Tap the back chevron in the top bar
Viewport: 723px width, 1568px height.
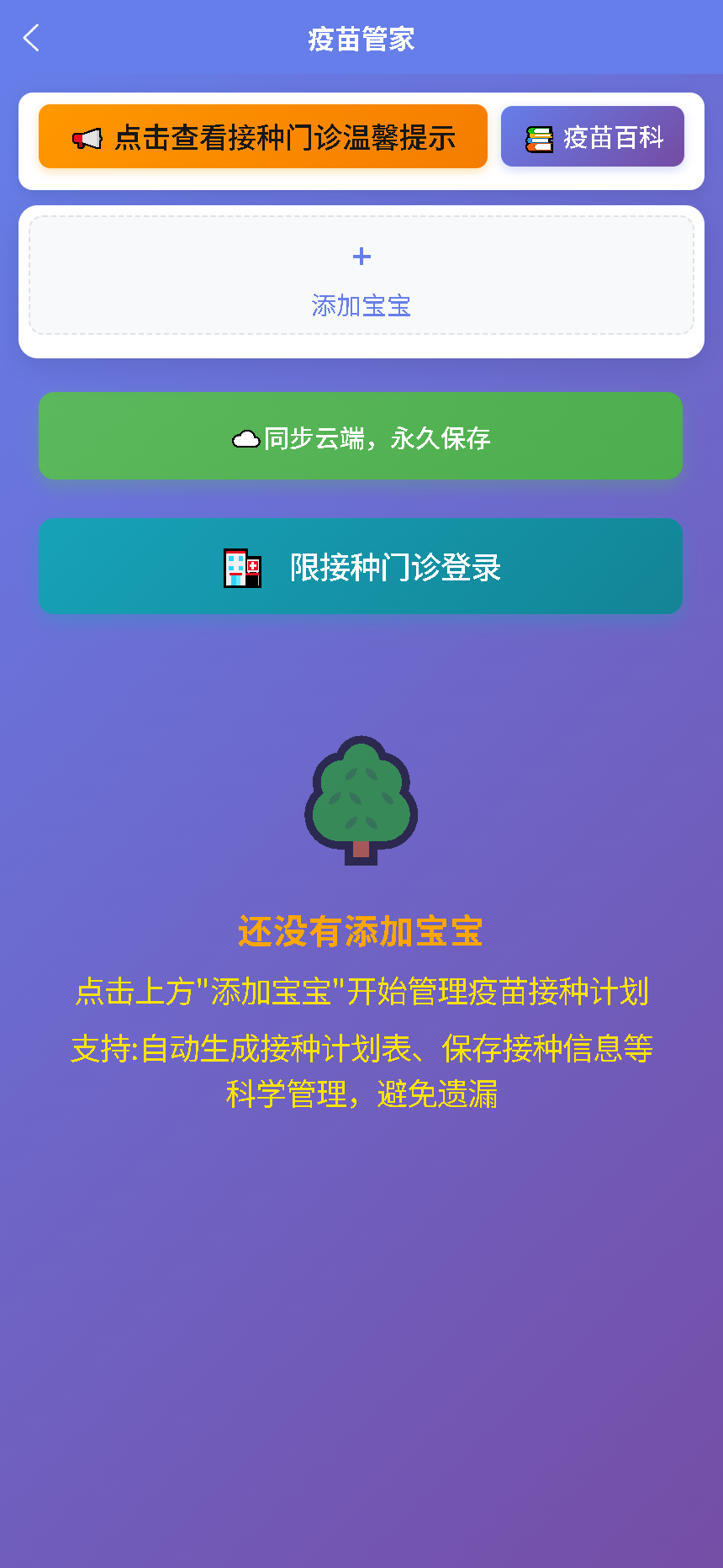(30, 38)
